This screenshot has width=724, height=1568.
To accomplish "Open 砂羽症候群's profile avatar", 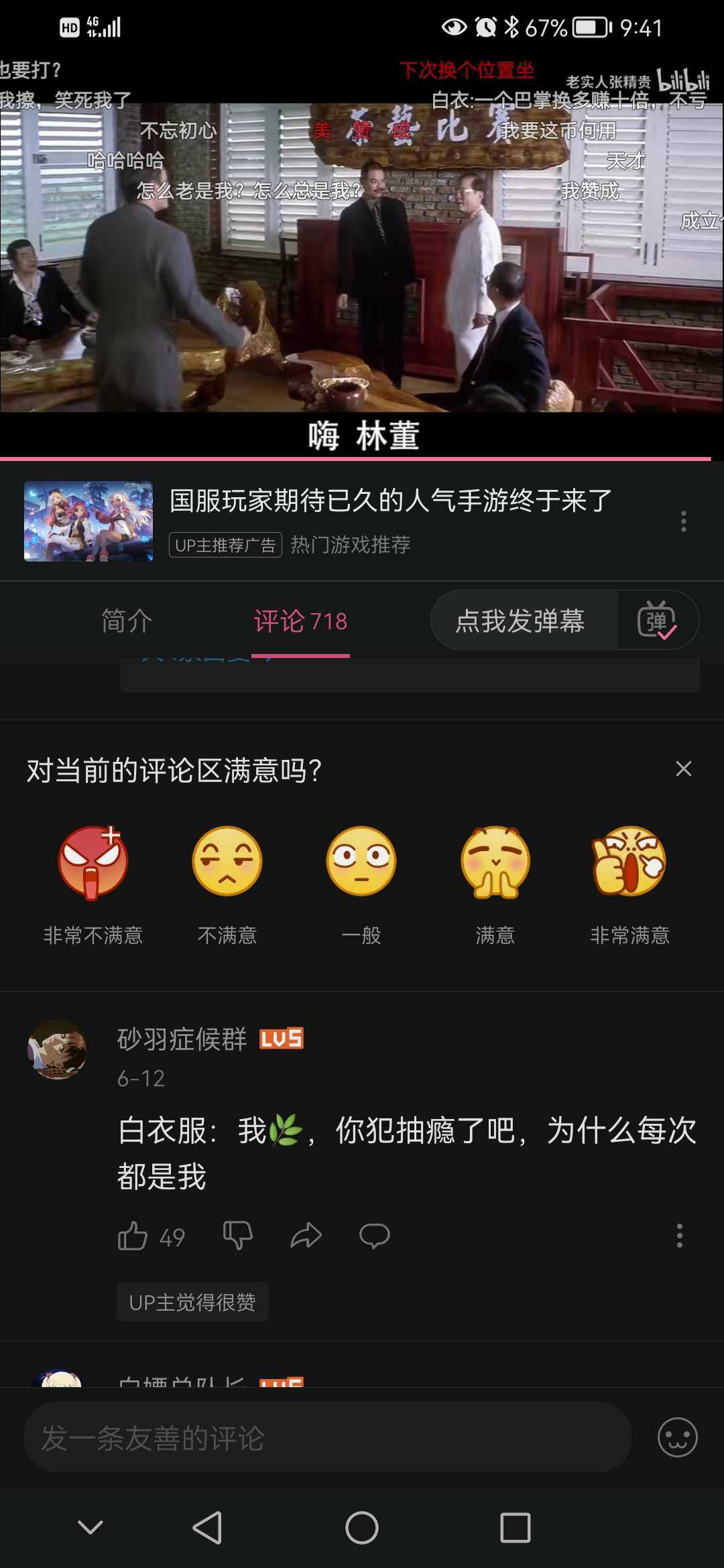I will point(58,1049).
